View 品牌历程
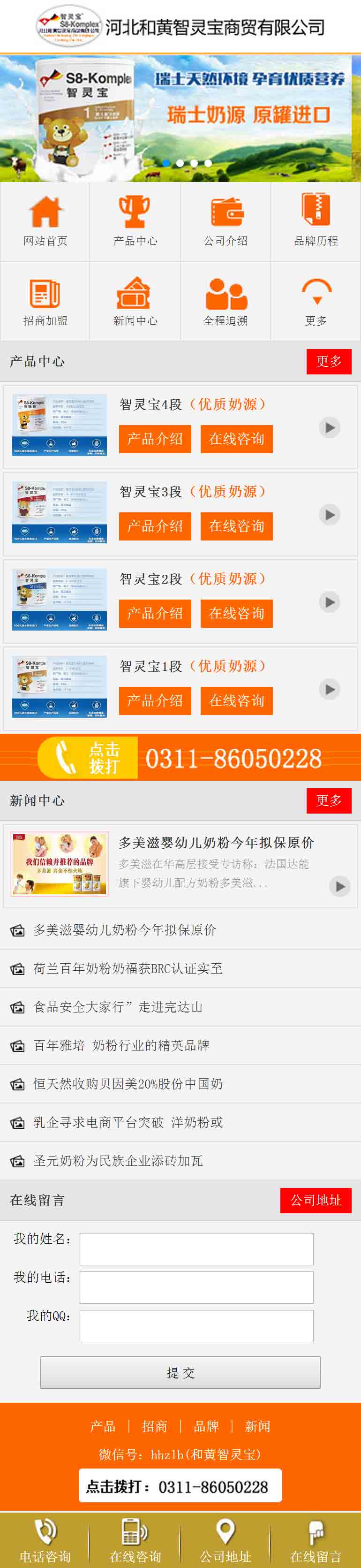The image size is (361, 1568). coord(316,221)
